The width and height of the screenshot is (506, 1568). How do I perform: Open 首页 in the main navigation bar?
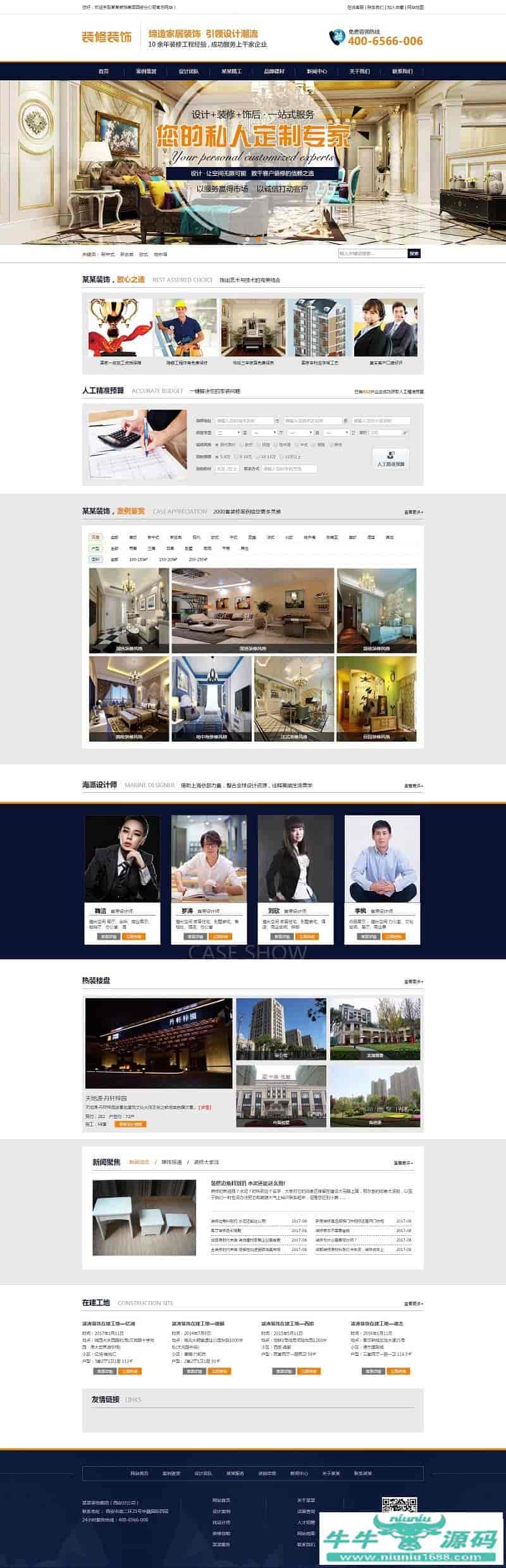coord(103,72)
